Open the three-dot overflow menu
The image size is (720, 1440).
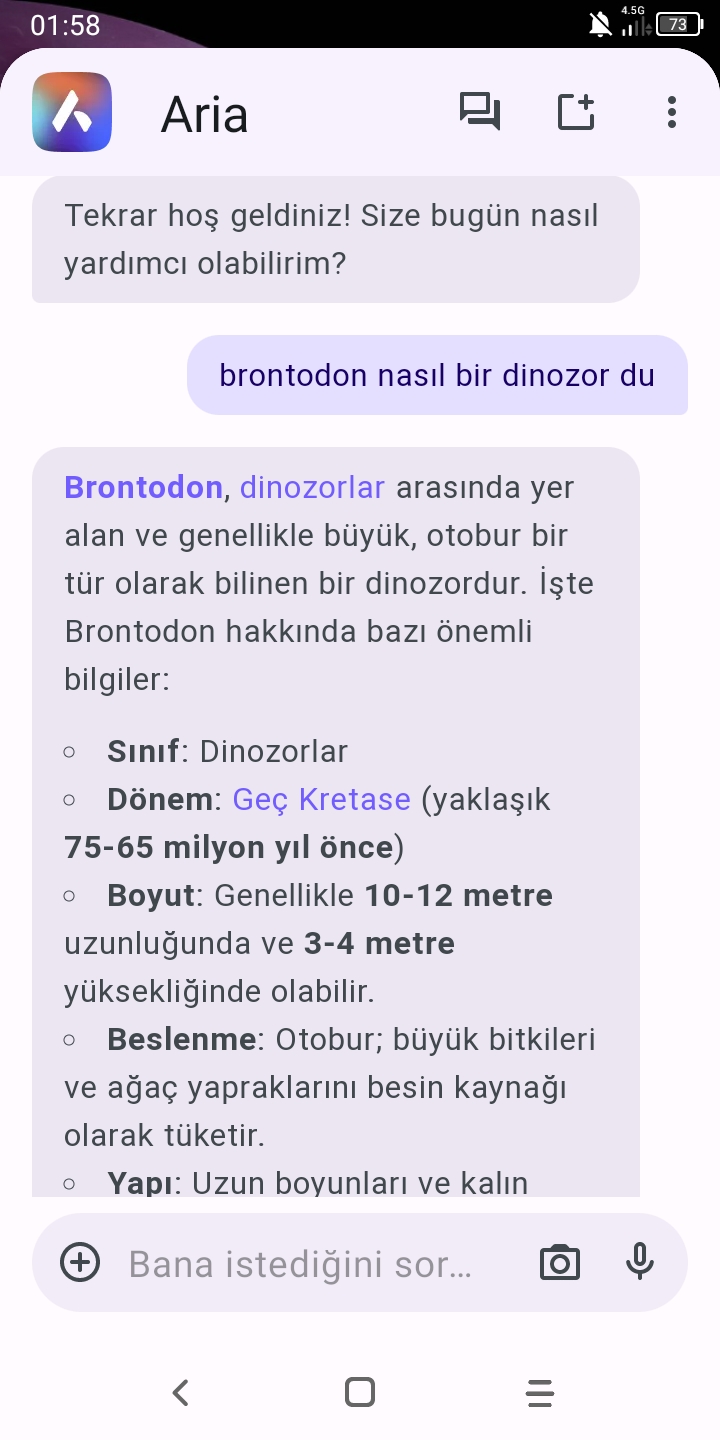pos(672,112)
